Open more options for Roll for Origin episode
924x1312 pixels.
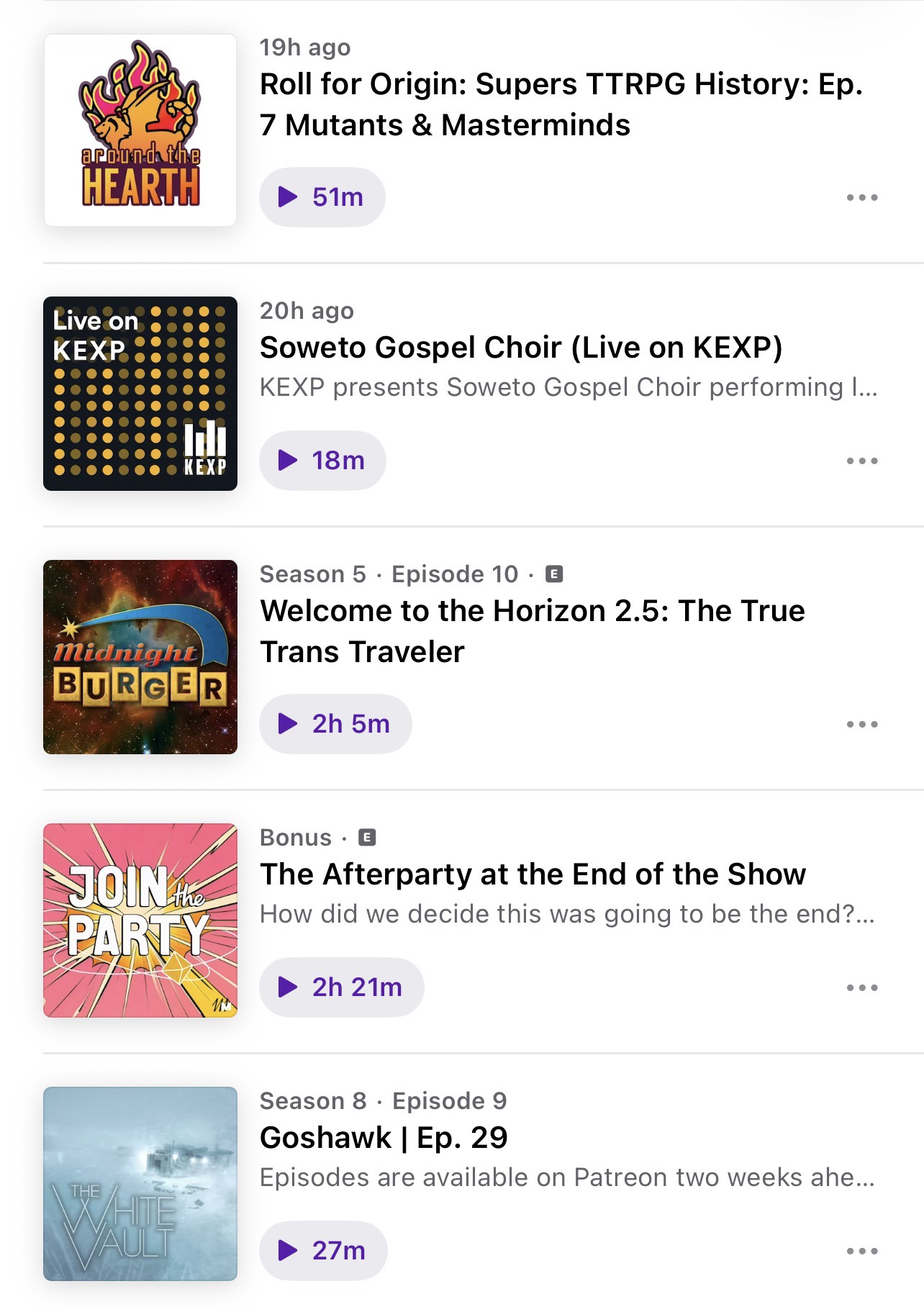pyautogui.click(x=862, y=197)
